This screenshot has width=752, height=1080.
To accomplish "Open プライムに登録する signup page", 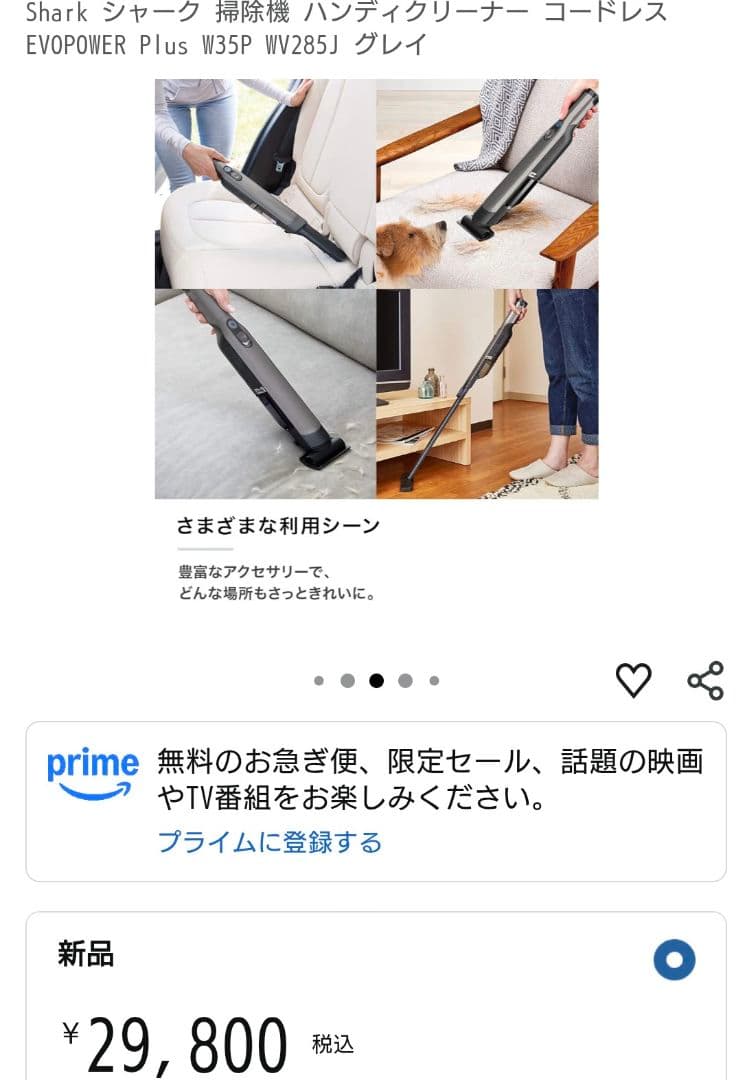I will point(268,843).
